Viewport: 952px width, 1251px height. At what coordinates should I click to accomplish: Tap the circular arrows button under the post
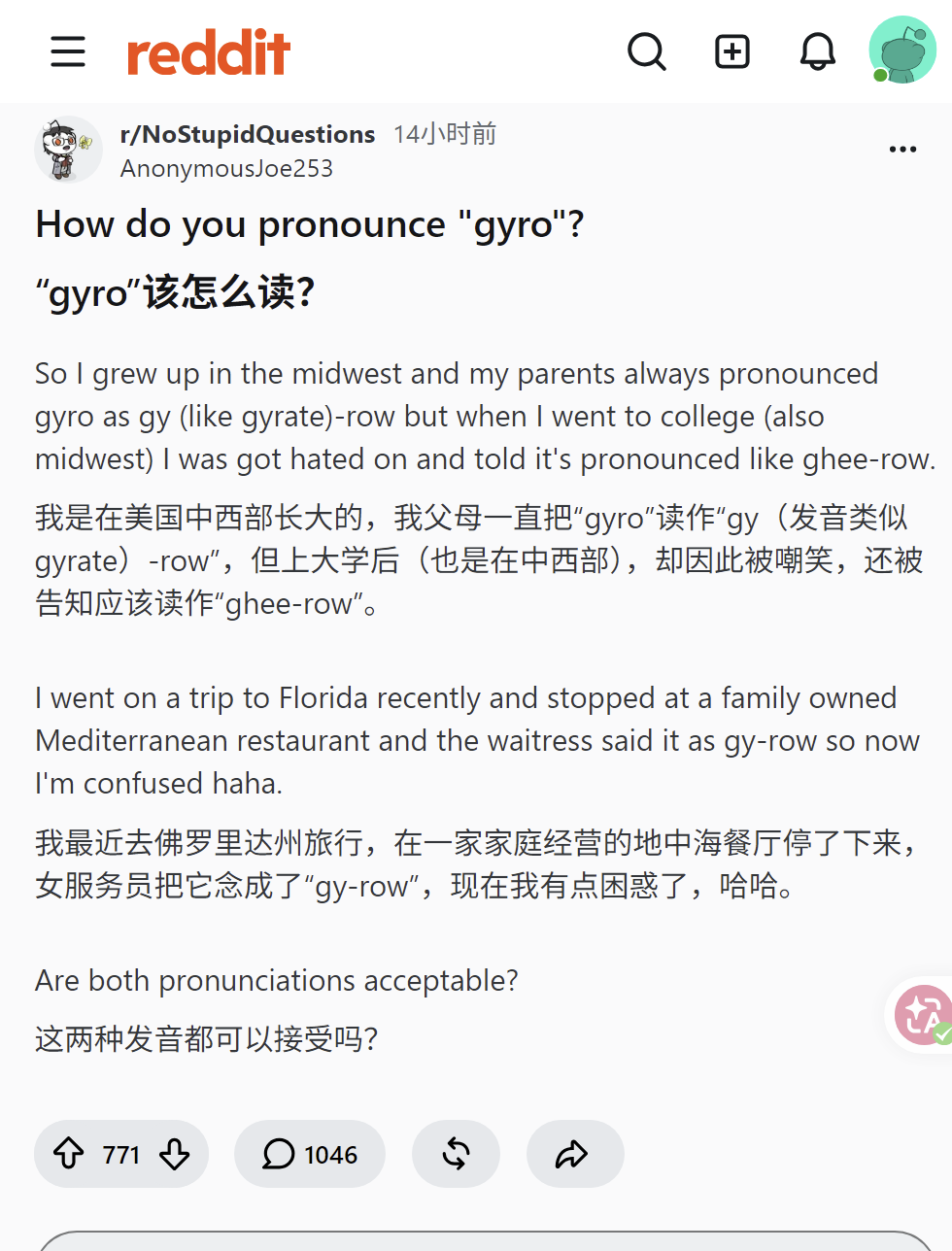coord(456,1154)
